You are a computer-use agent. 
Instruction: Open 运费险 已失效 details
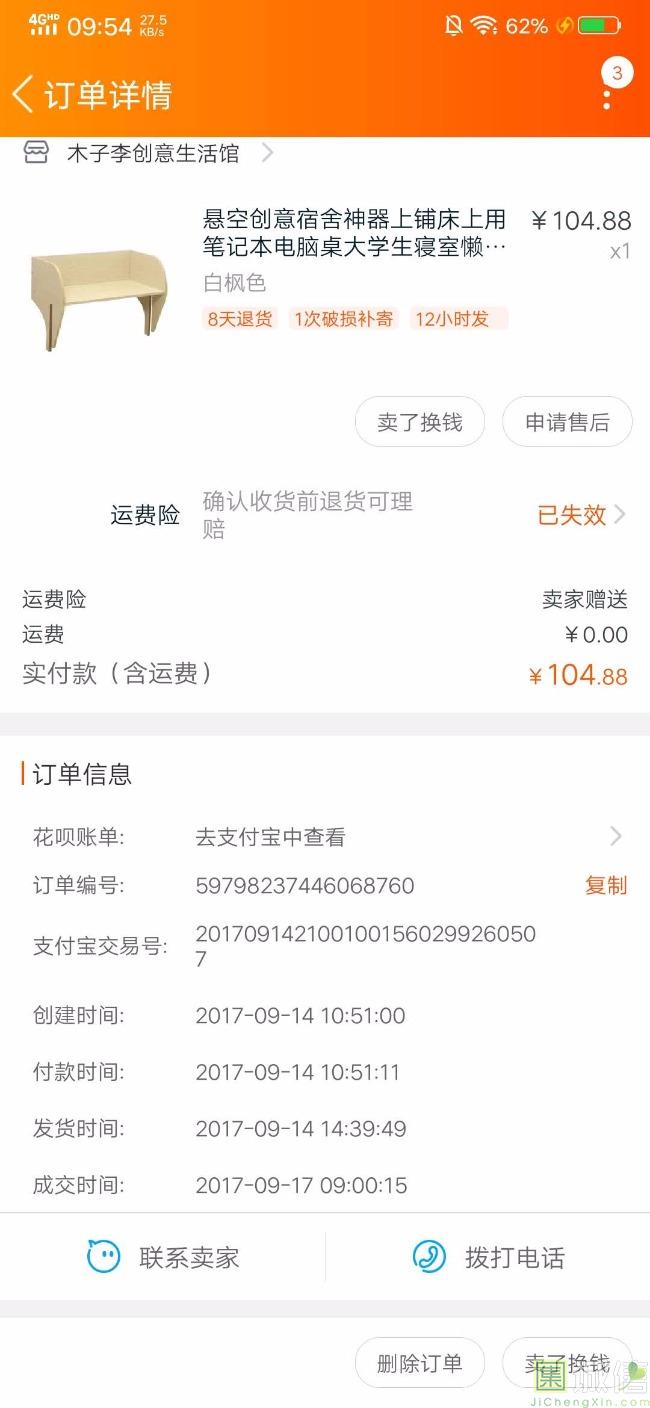[580, 515]
